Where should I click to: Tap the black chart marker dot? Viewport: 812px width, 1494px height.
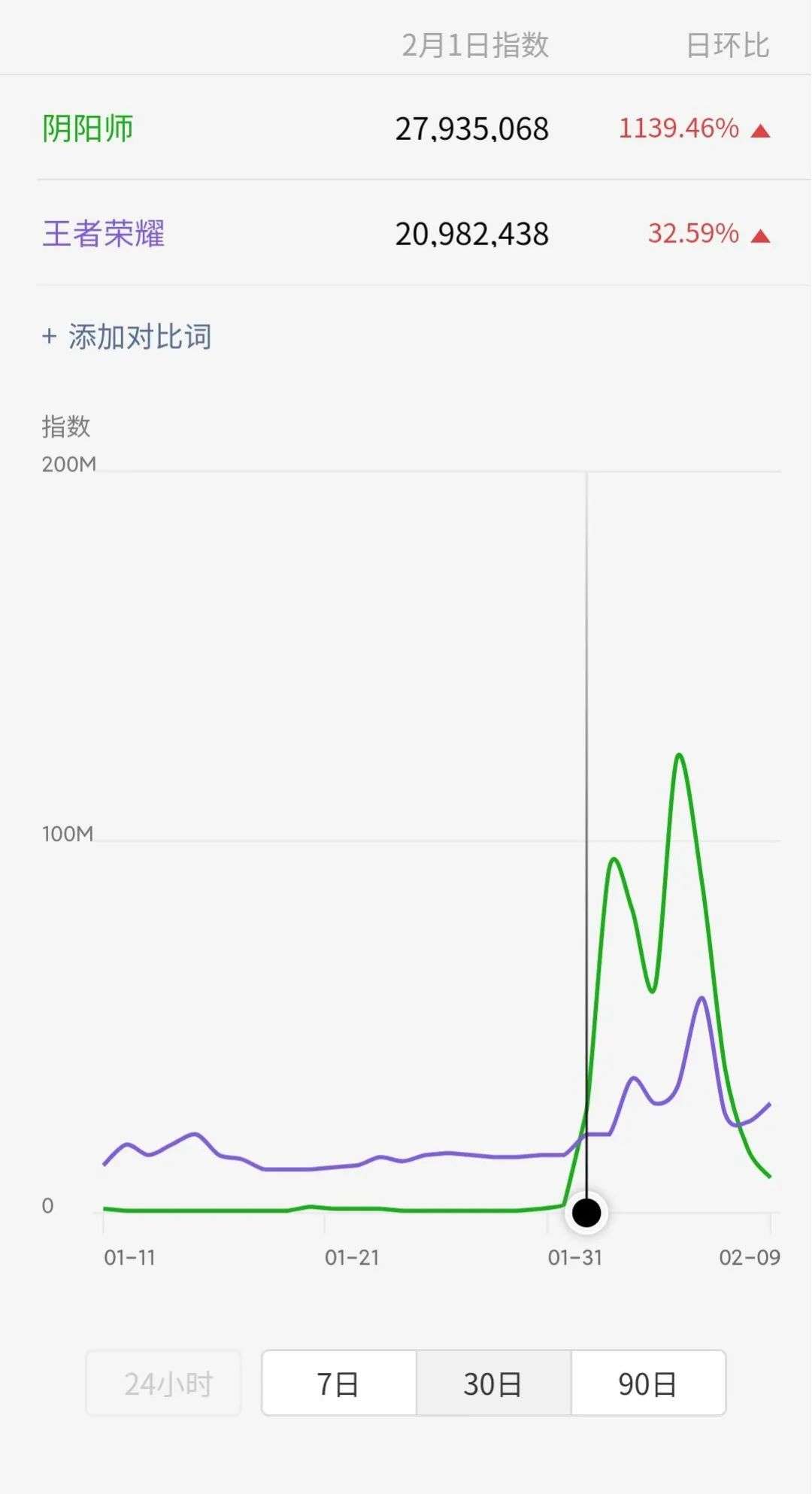click(586, 1213)
